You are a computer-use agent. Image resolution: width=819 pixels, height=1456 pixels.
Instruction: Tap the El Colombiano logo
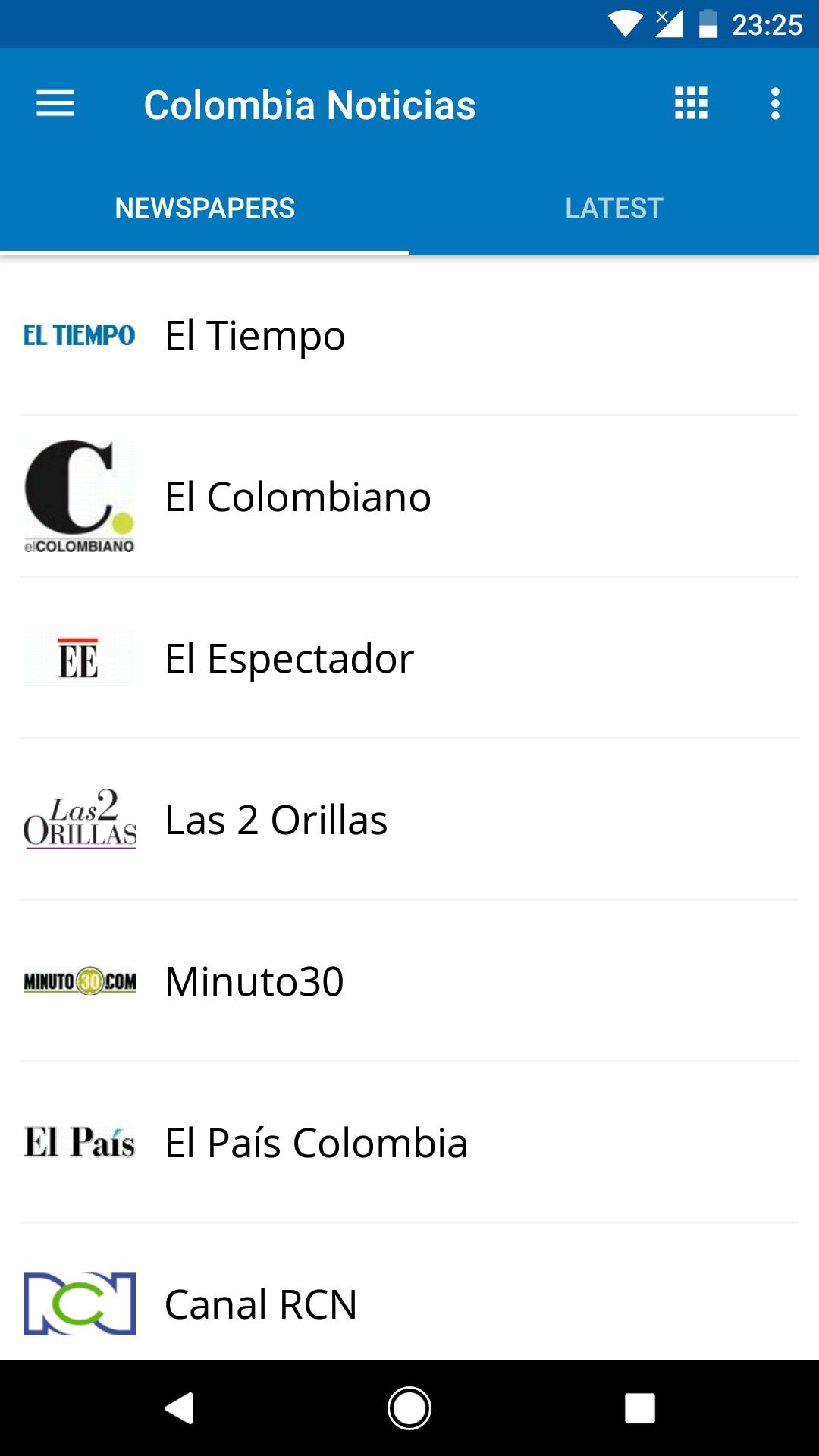(x=78, y=497)
